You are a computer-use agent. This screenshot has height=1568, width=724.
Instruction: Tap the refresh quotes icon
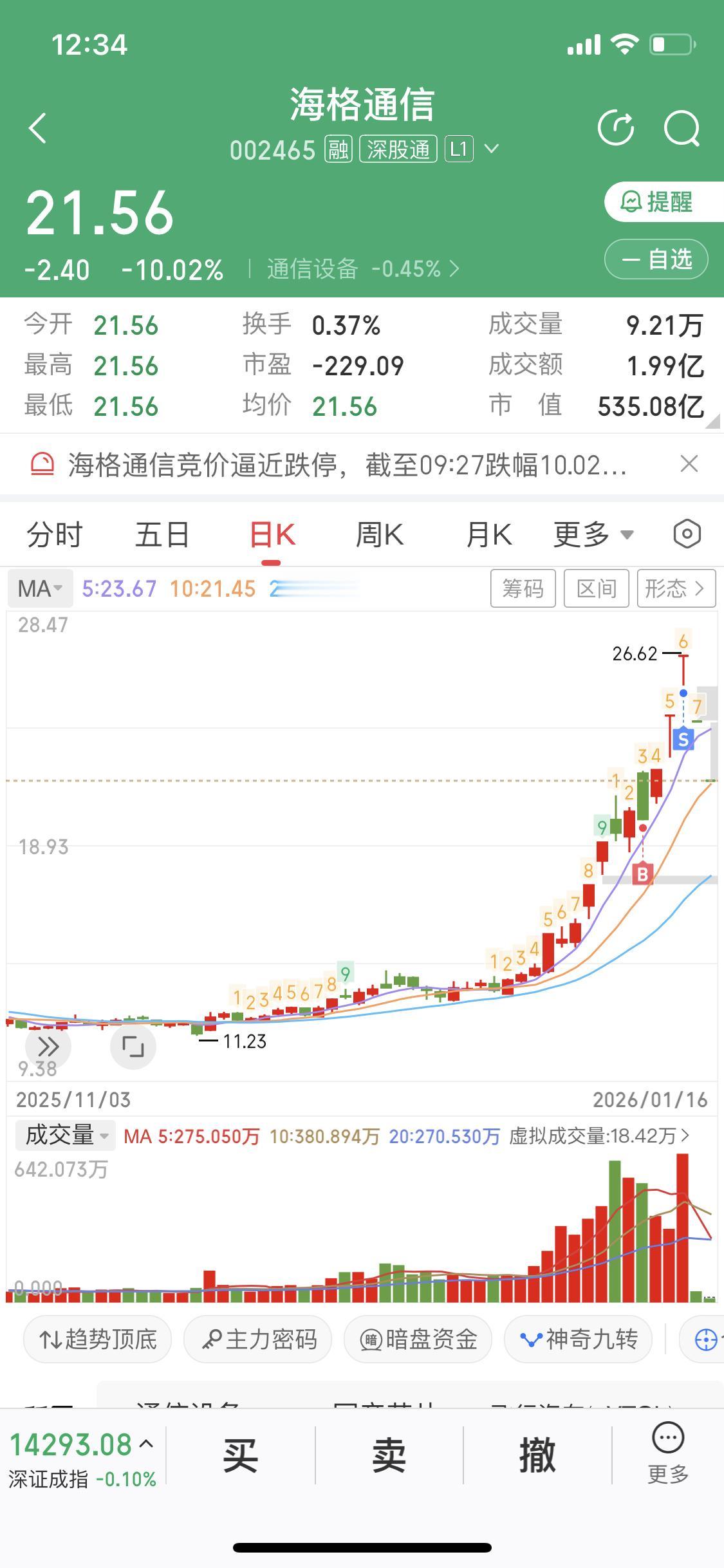coord(617,128)
